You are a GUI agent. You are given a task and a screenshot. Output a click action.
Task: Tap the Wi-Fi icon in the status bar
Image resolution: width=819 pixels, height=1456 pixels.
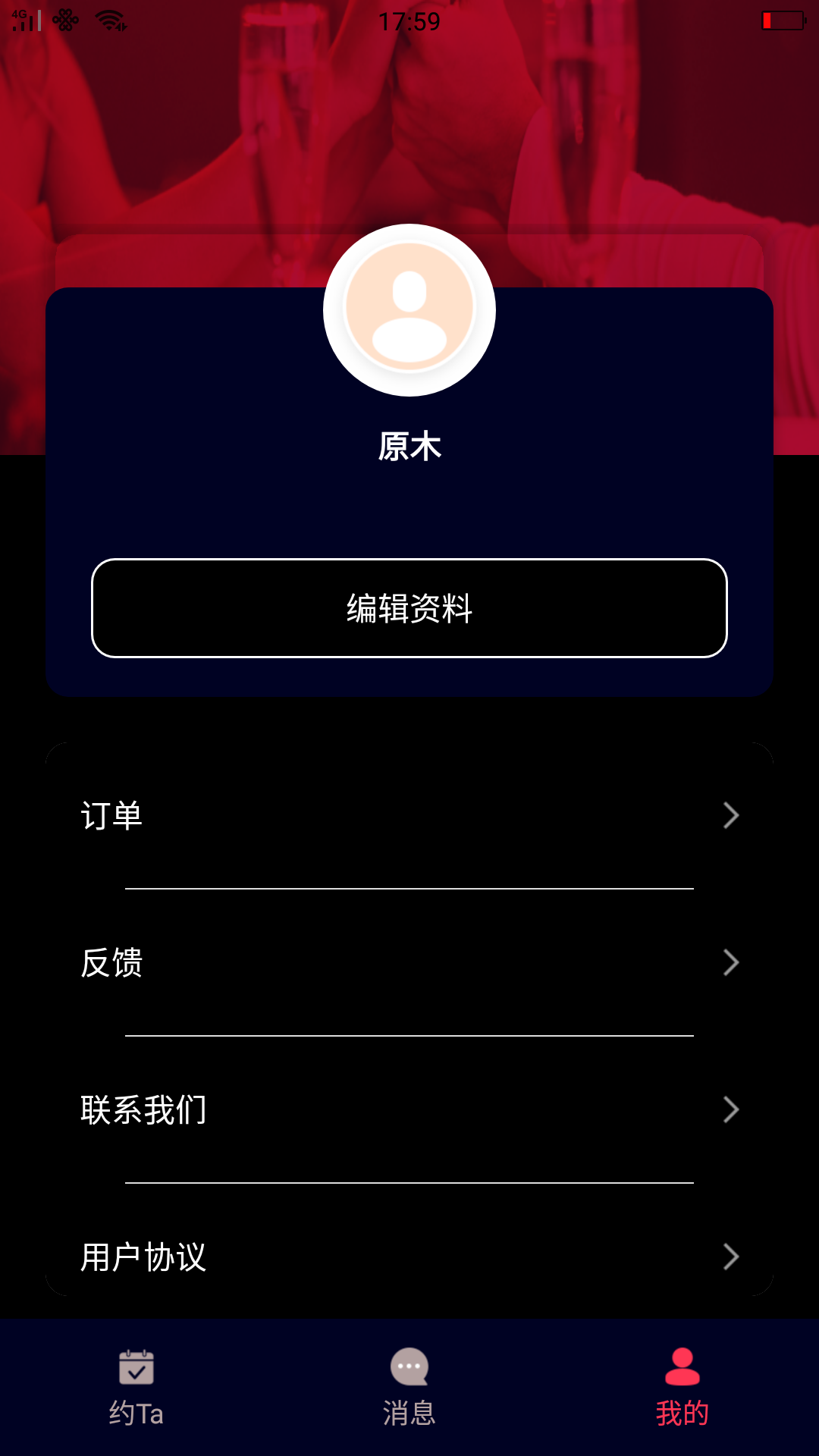tap(111, 20)
